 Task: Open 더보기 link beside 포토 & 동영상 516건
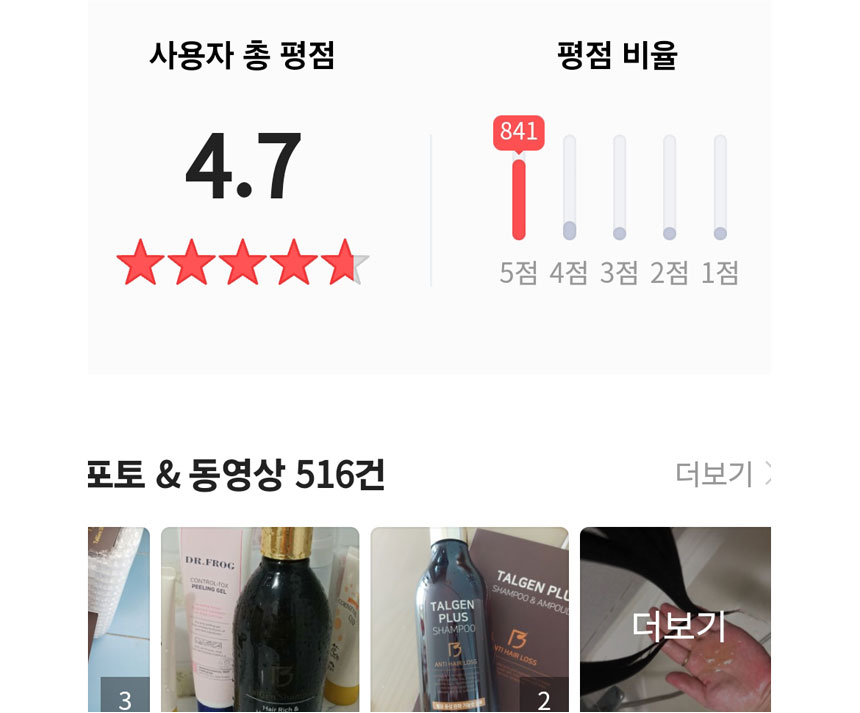(722, 474)
